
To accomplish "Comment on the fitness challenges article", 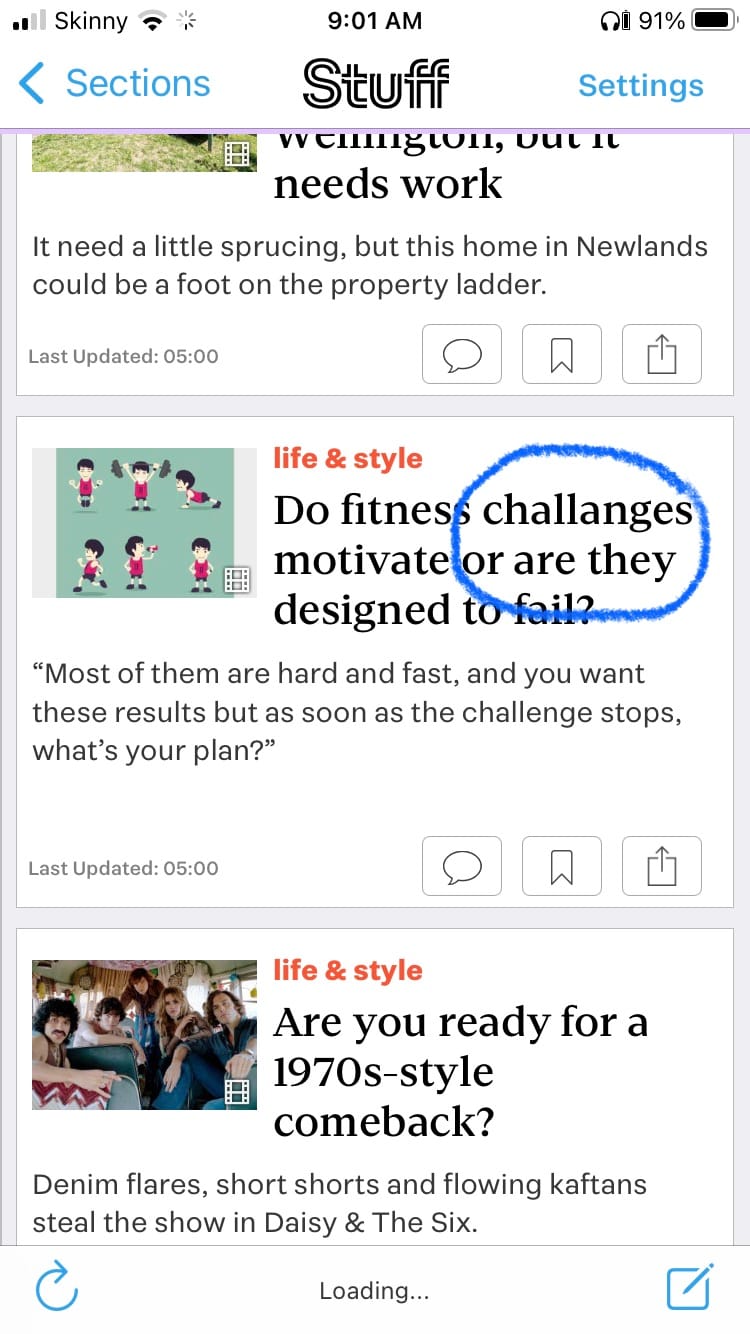I will click(461, 866).
